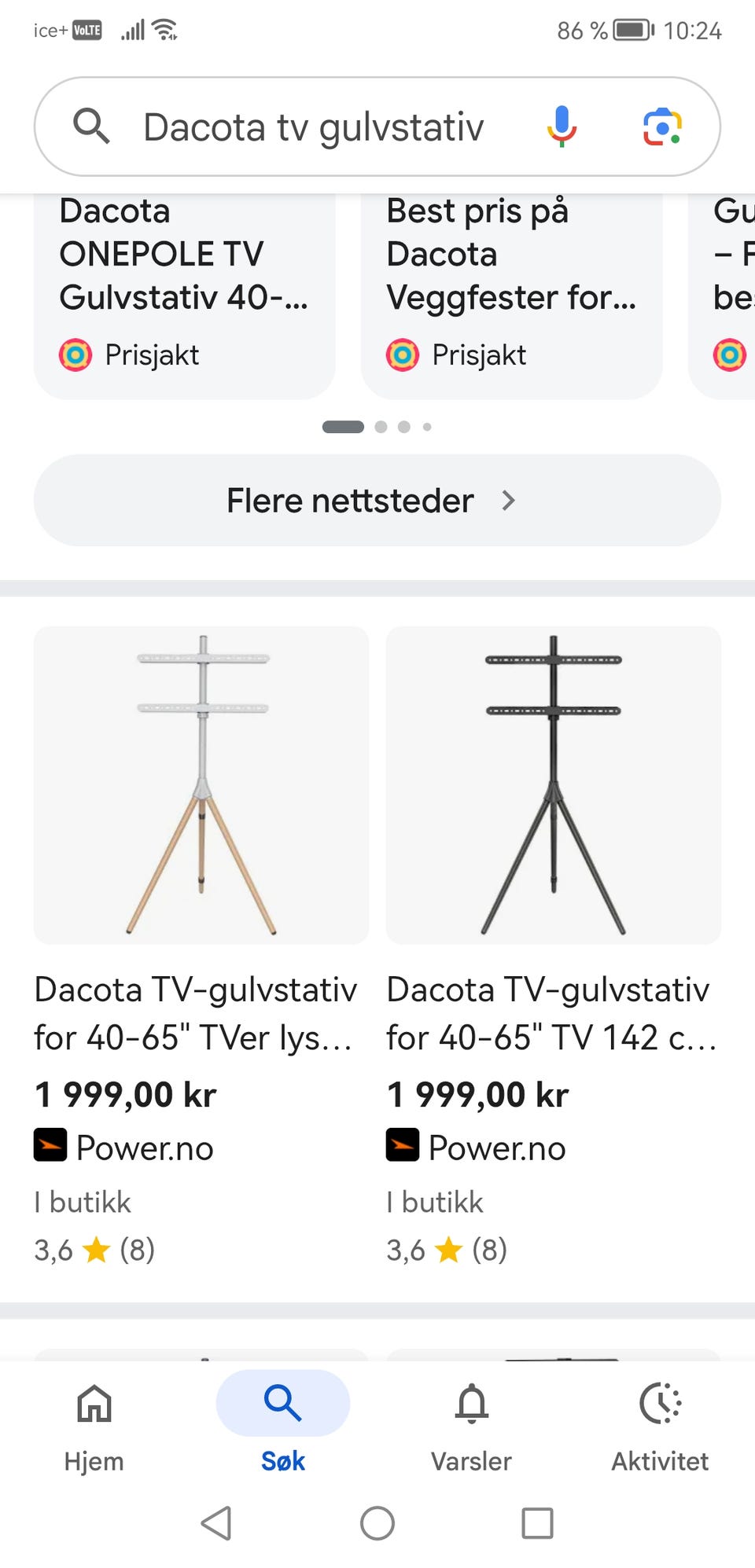Open the Dacota ONEPOLE TV Gulvstativ Prisjakt card
The image size is (755, 1568).
pyautogui.click(x=185, y=296)
